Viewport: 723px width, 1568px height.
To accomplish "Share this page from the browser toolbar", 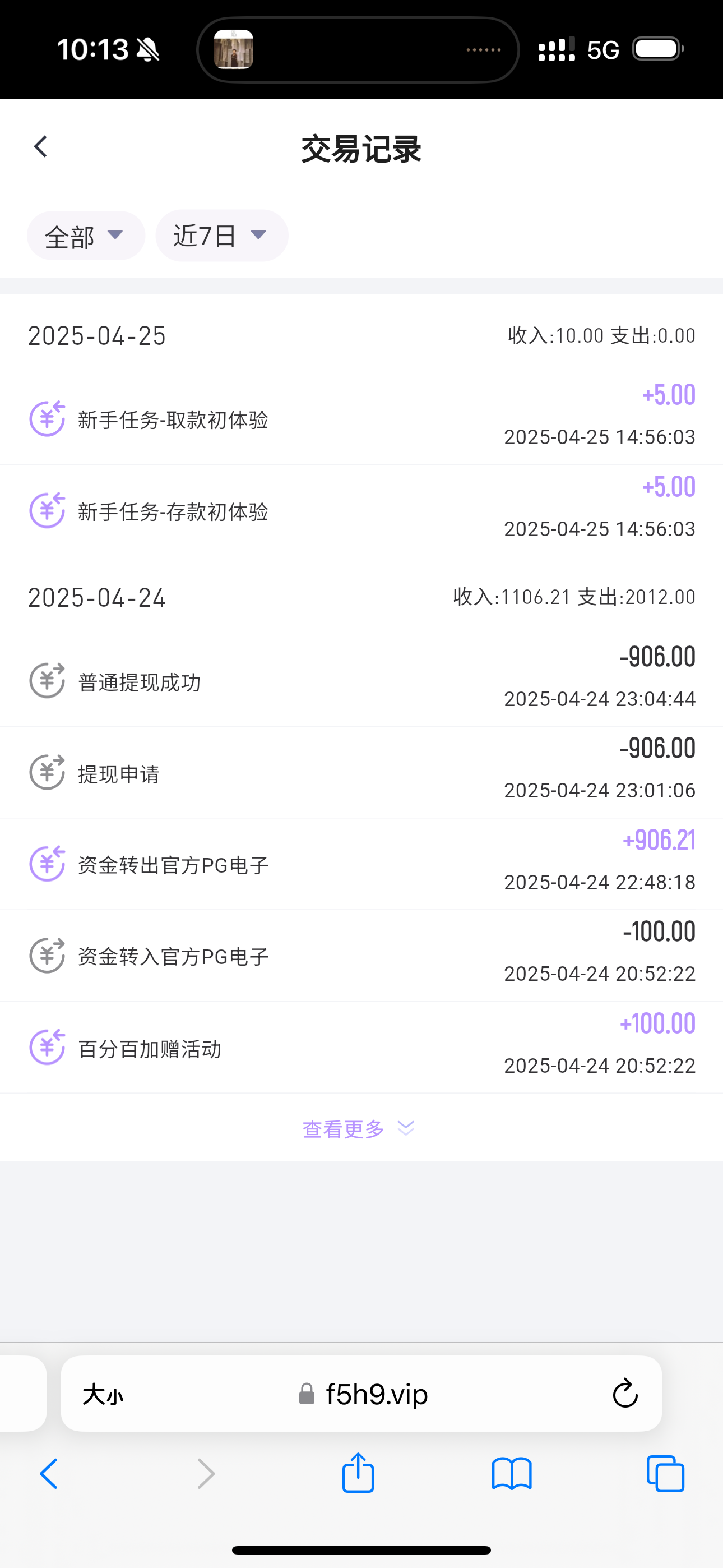I will (x=358, y=1473).
